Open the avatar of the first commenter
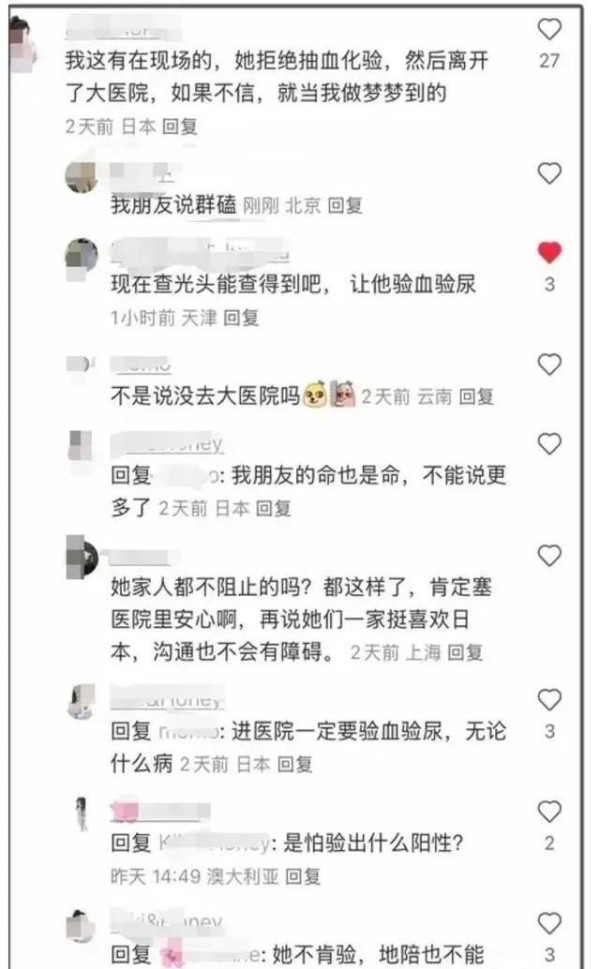 pos(23,44)
